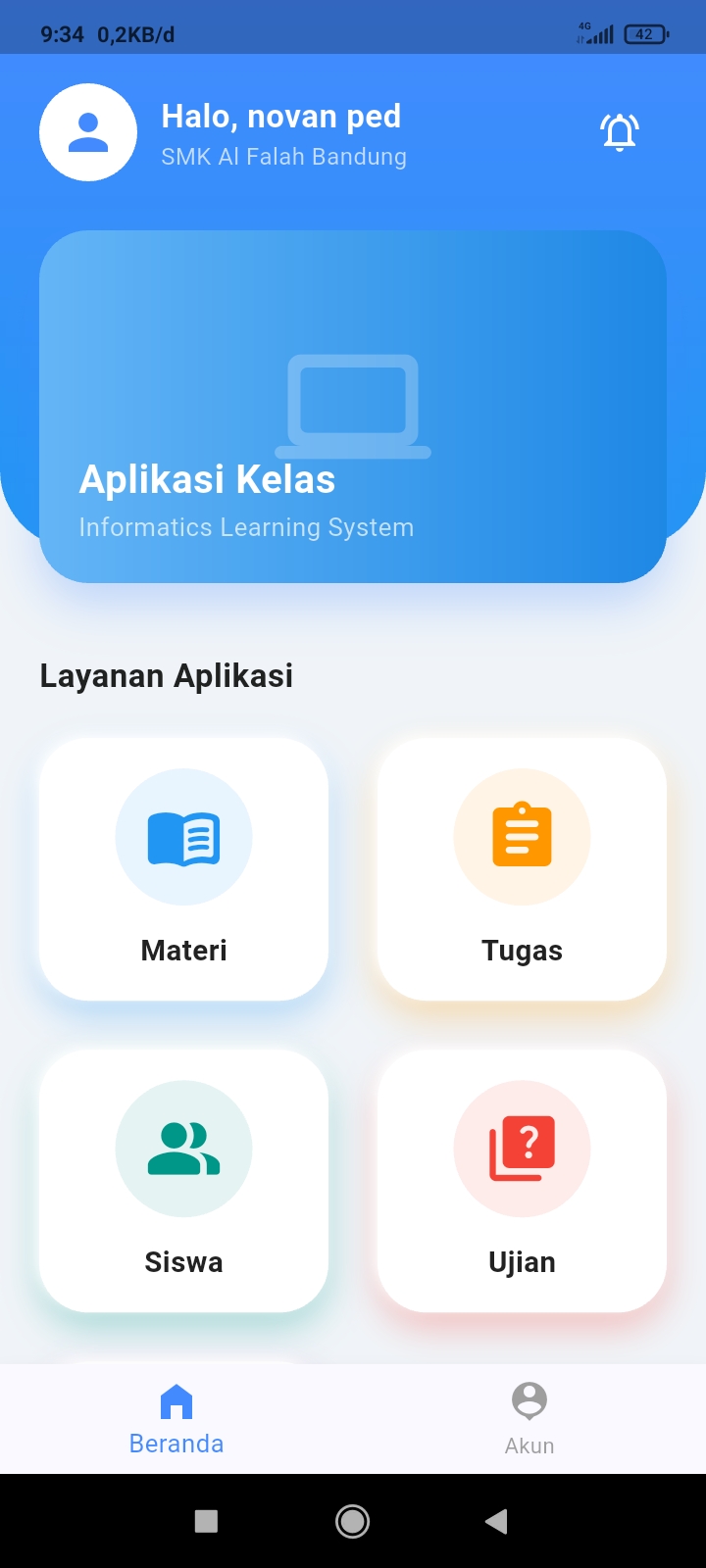
Task: Open the Aplikasi Kelas banner
Action: pos(353,407)
